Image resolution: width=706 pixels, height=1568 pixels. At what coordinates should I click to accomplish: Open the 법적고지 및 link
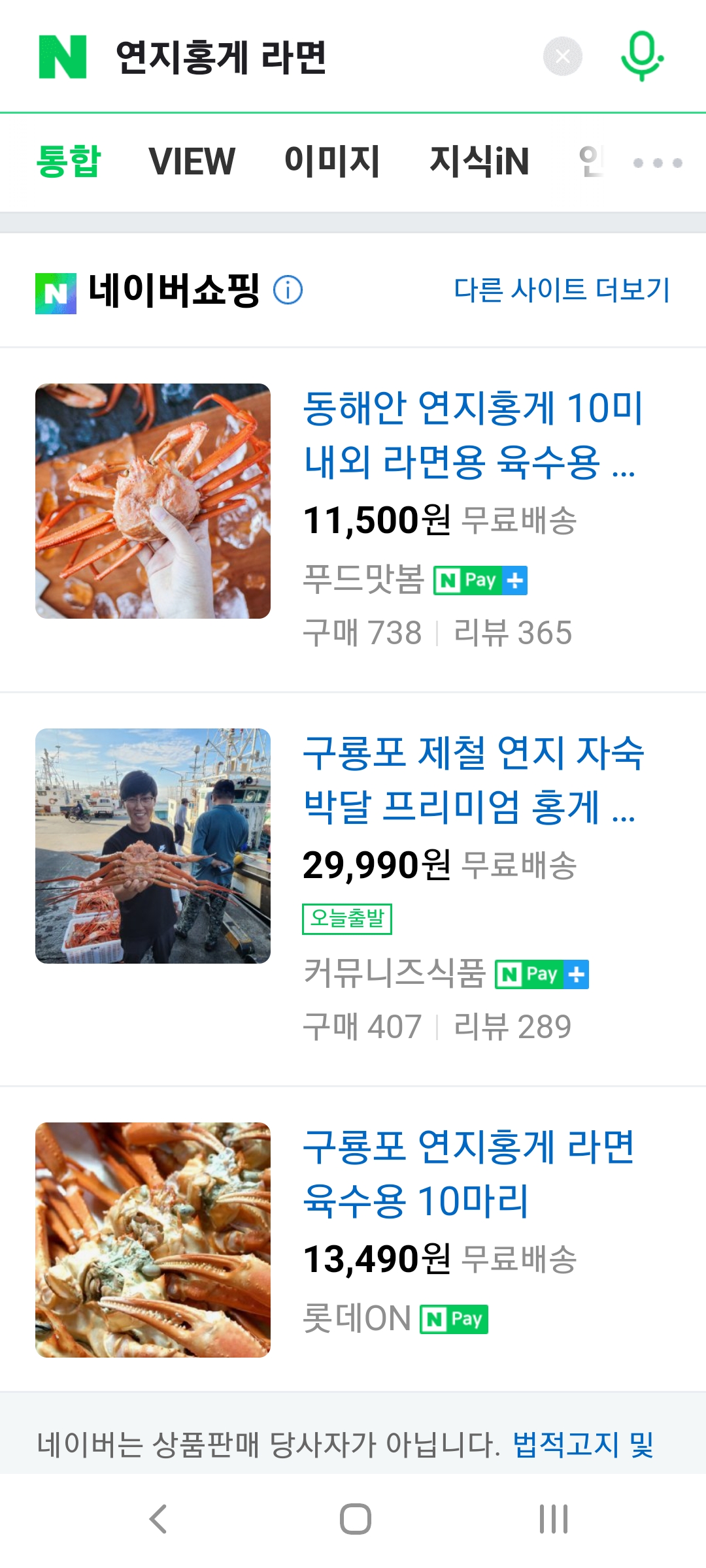pos(583,1444)
